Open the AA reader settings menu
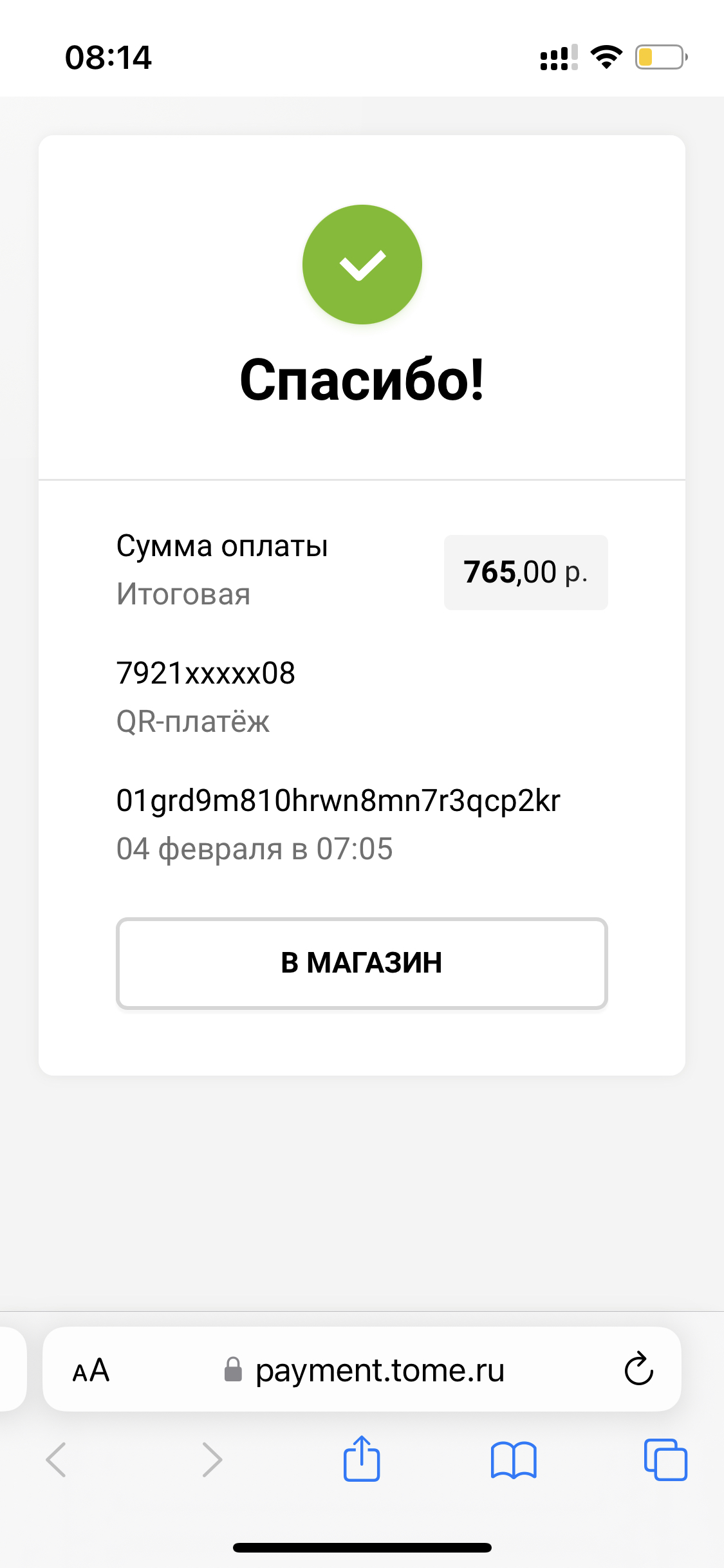Screen dimensions: 724x1568 point(91,1370)
